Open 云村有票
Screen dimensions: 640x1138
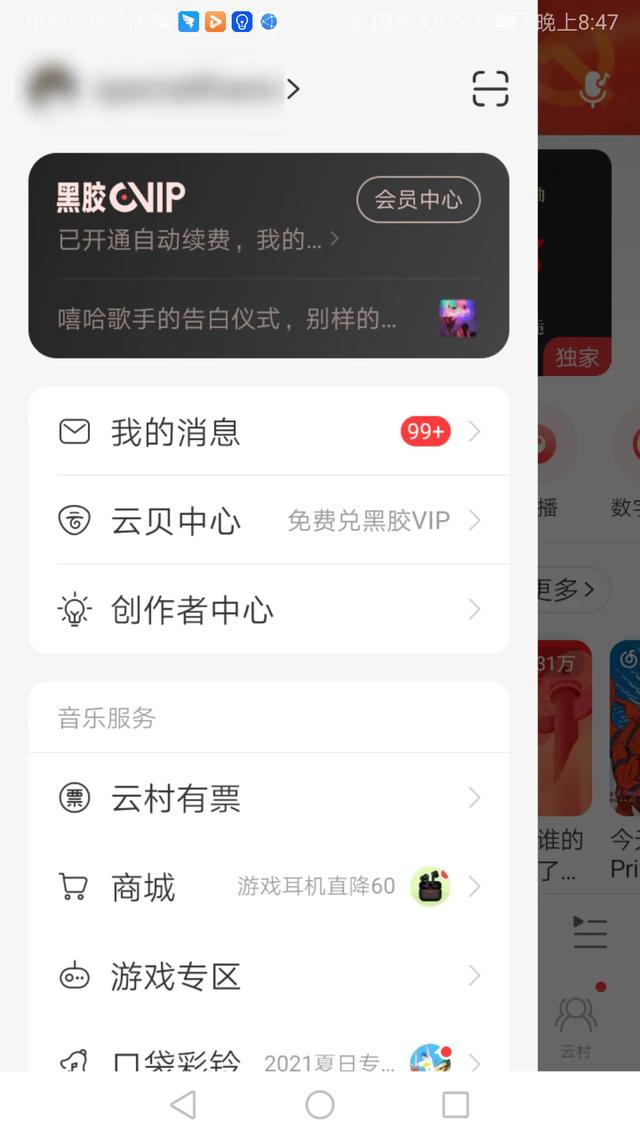268,798
